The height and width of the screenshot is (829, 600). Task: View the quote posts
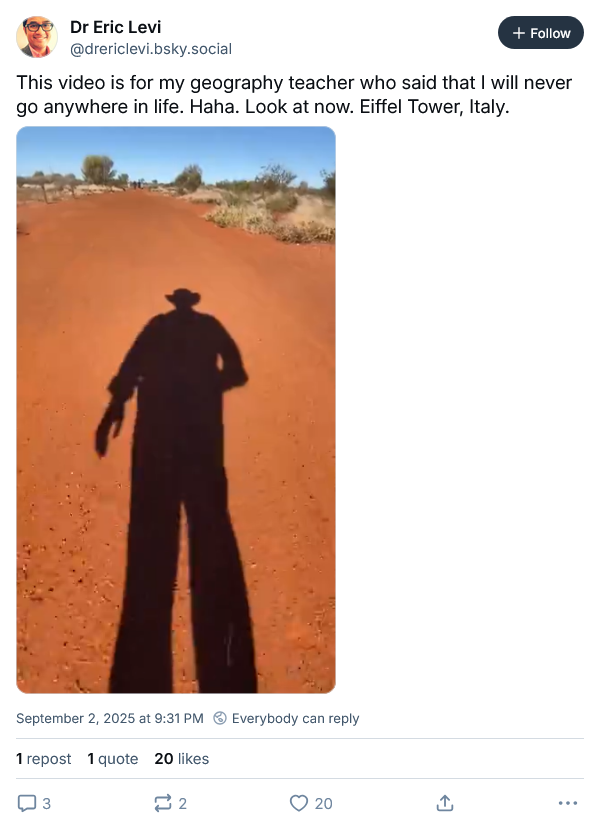(113, 759)
